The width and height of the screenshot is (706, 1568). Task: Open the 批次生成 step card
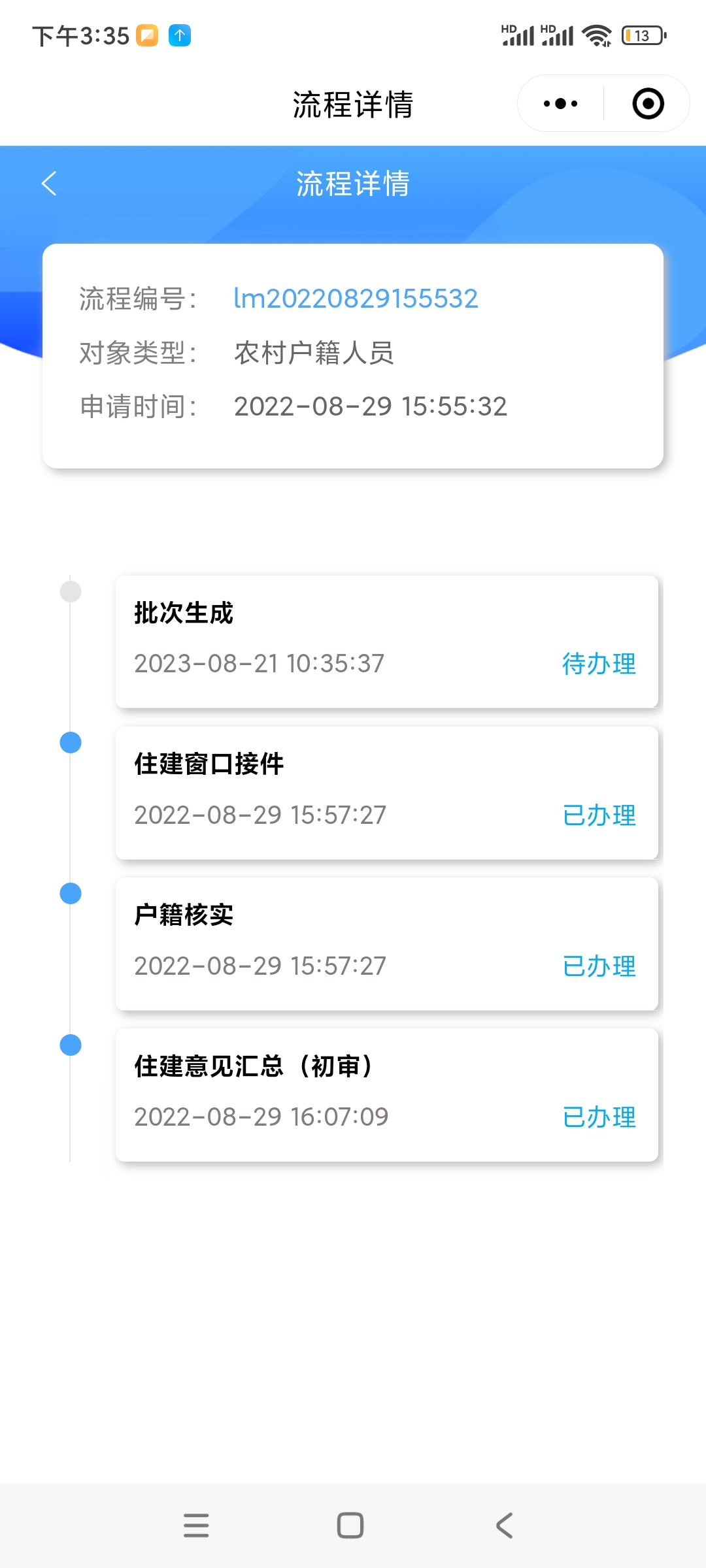[386, 642]
